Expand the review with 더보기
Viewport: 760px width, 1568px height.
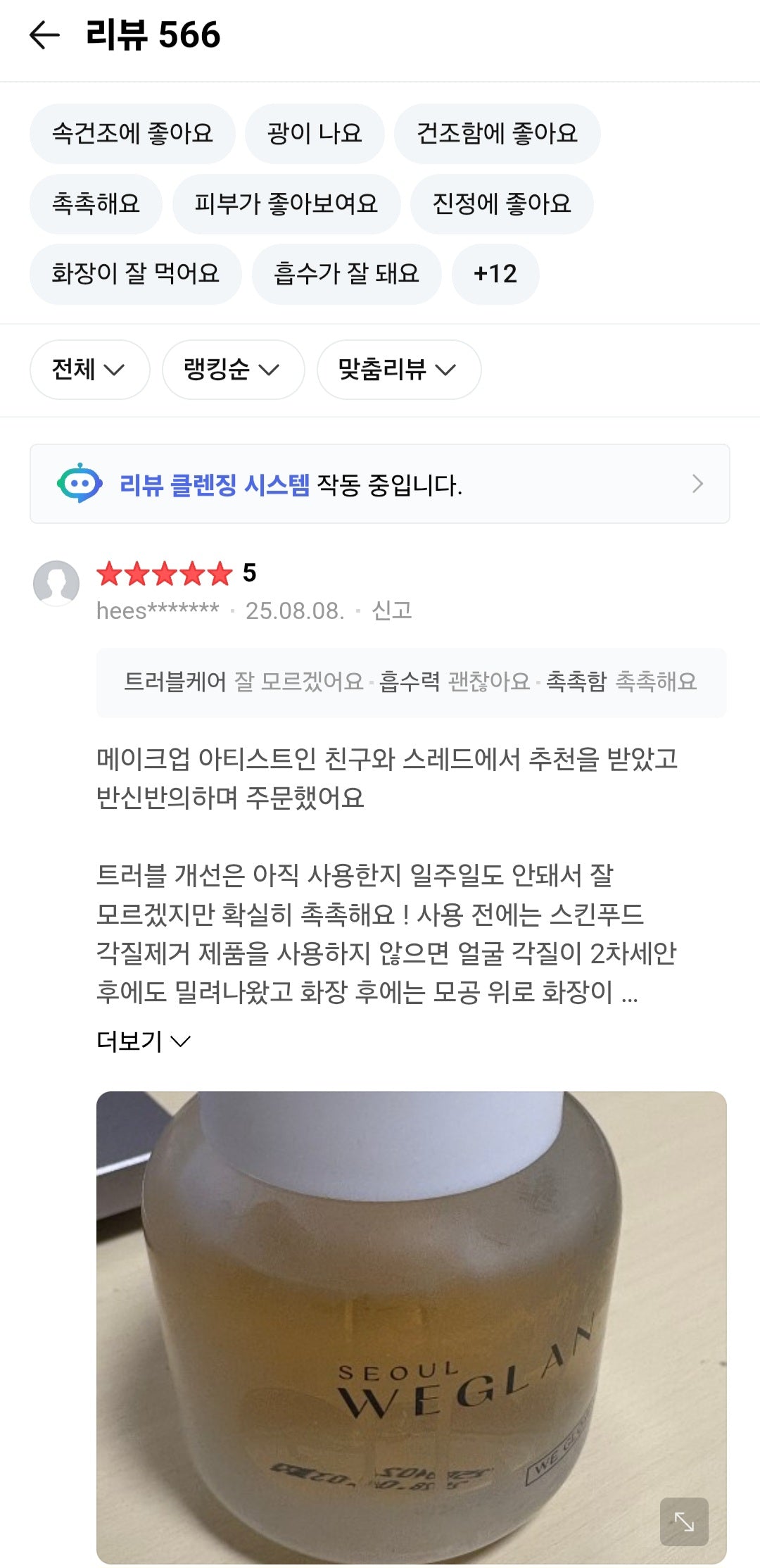pyautogui.click(x=144, y=1041)
